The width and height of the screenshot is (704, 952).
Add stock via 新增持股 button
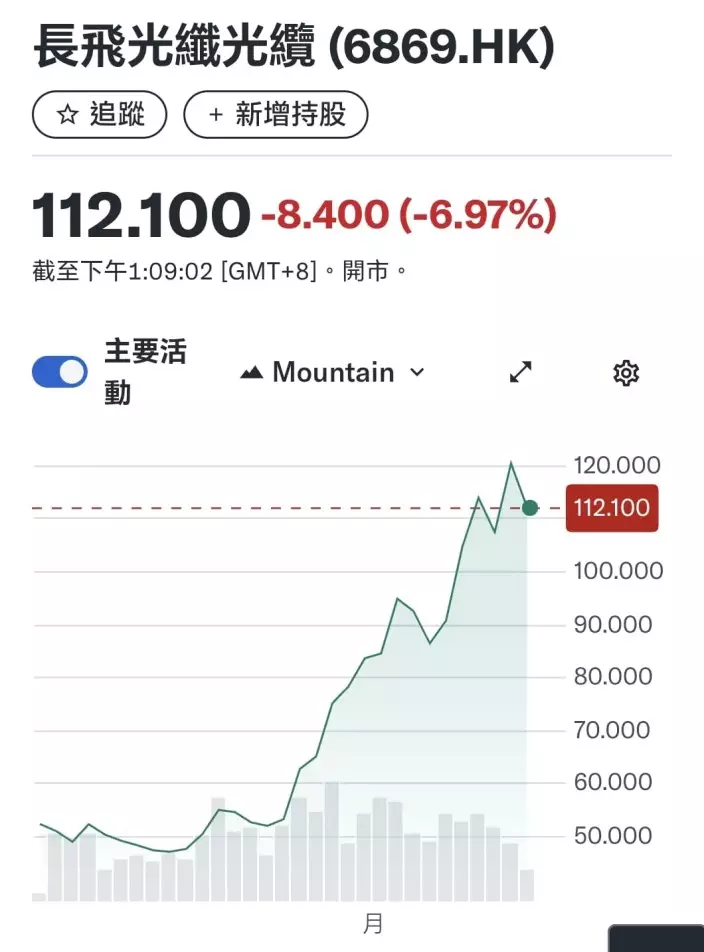[x=276, y=114]
